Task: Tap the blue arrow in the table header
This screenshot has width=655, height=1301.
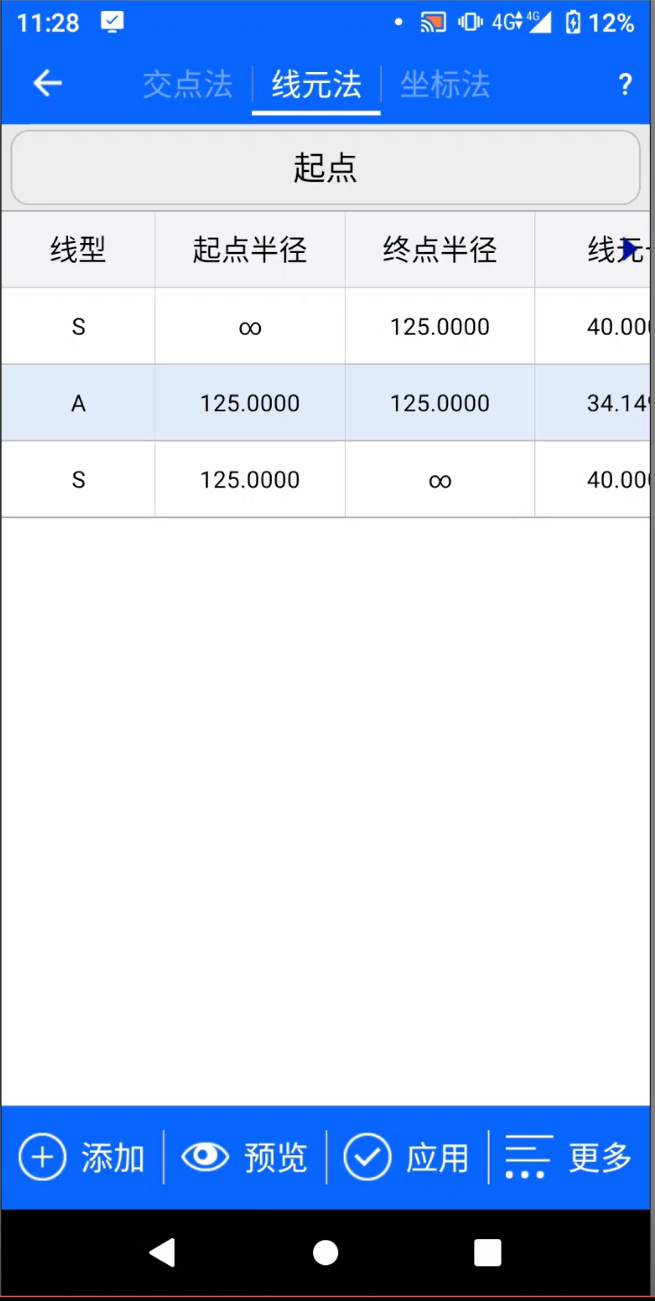Action: pyautogui.click(x=628, y=250)
